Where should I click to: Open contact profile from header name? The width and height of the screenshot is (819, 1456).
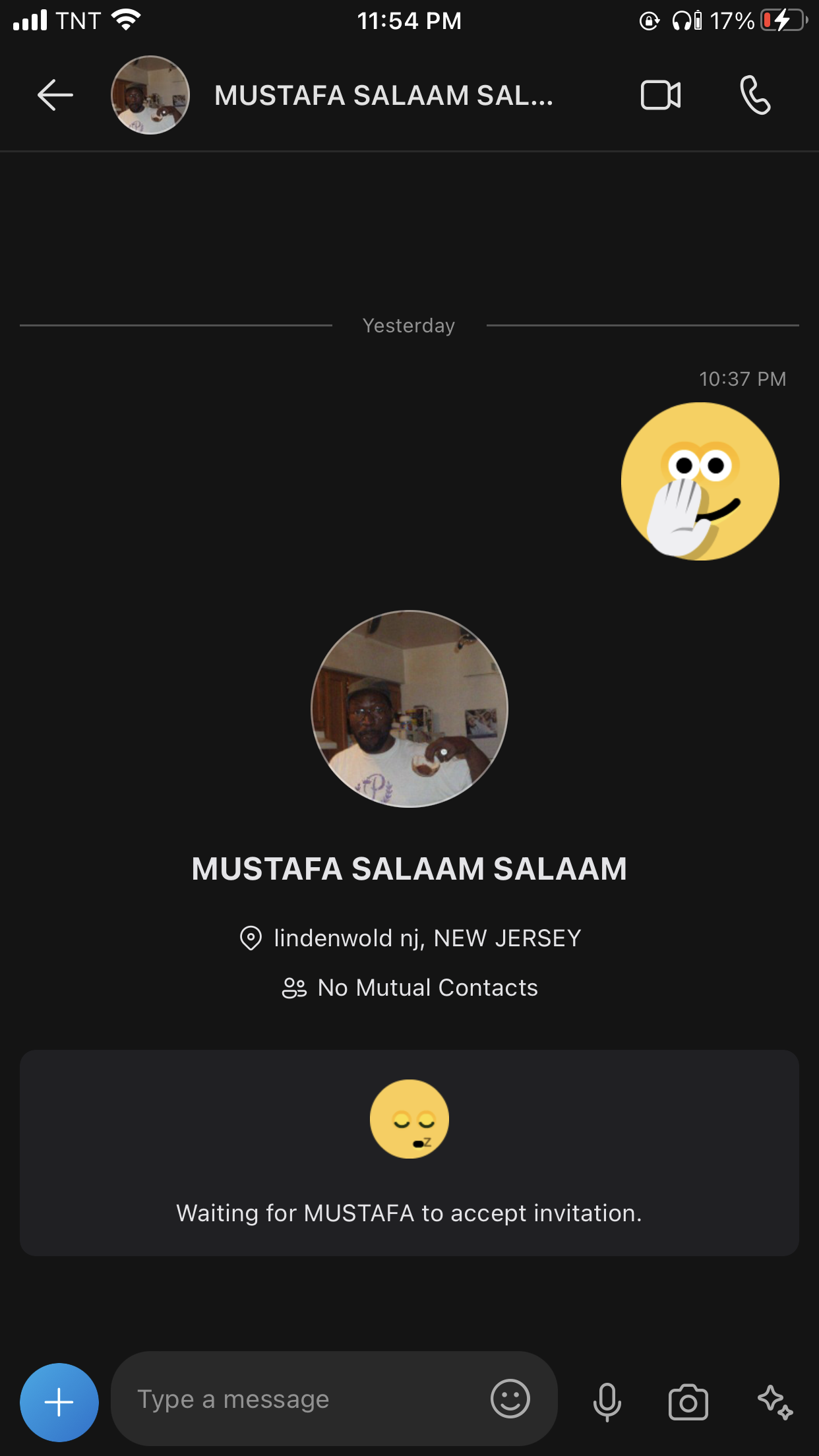tap(384, 96)
